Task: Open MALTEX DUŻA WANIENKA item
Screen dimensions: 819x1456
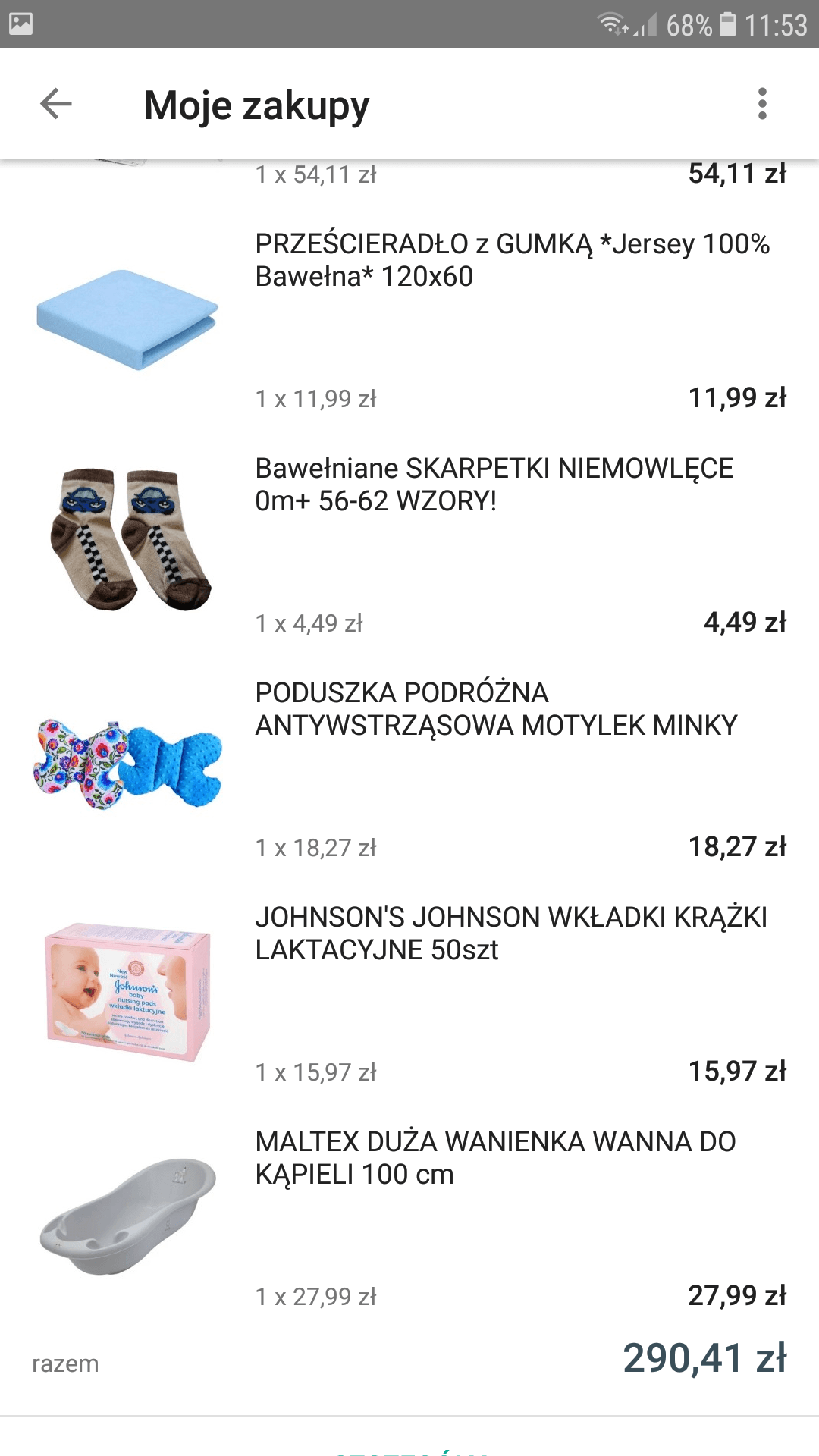Action: click(x=495, y=1158)
